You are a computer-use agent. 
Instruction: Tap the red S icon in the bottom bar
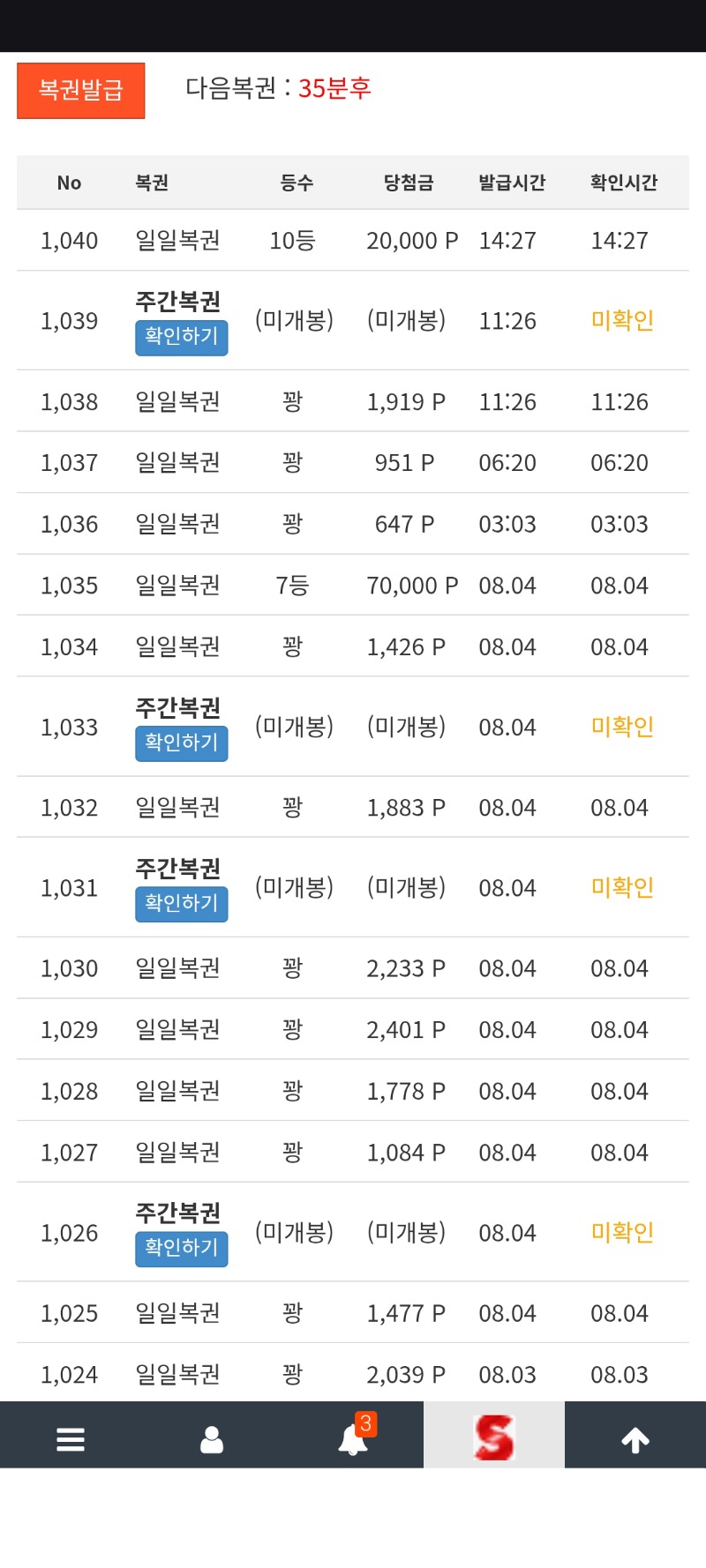click(494, 1437)
